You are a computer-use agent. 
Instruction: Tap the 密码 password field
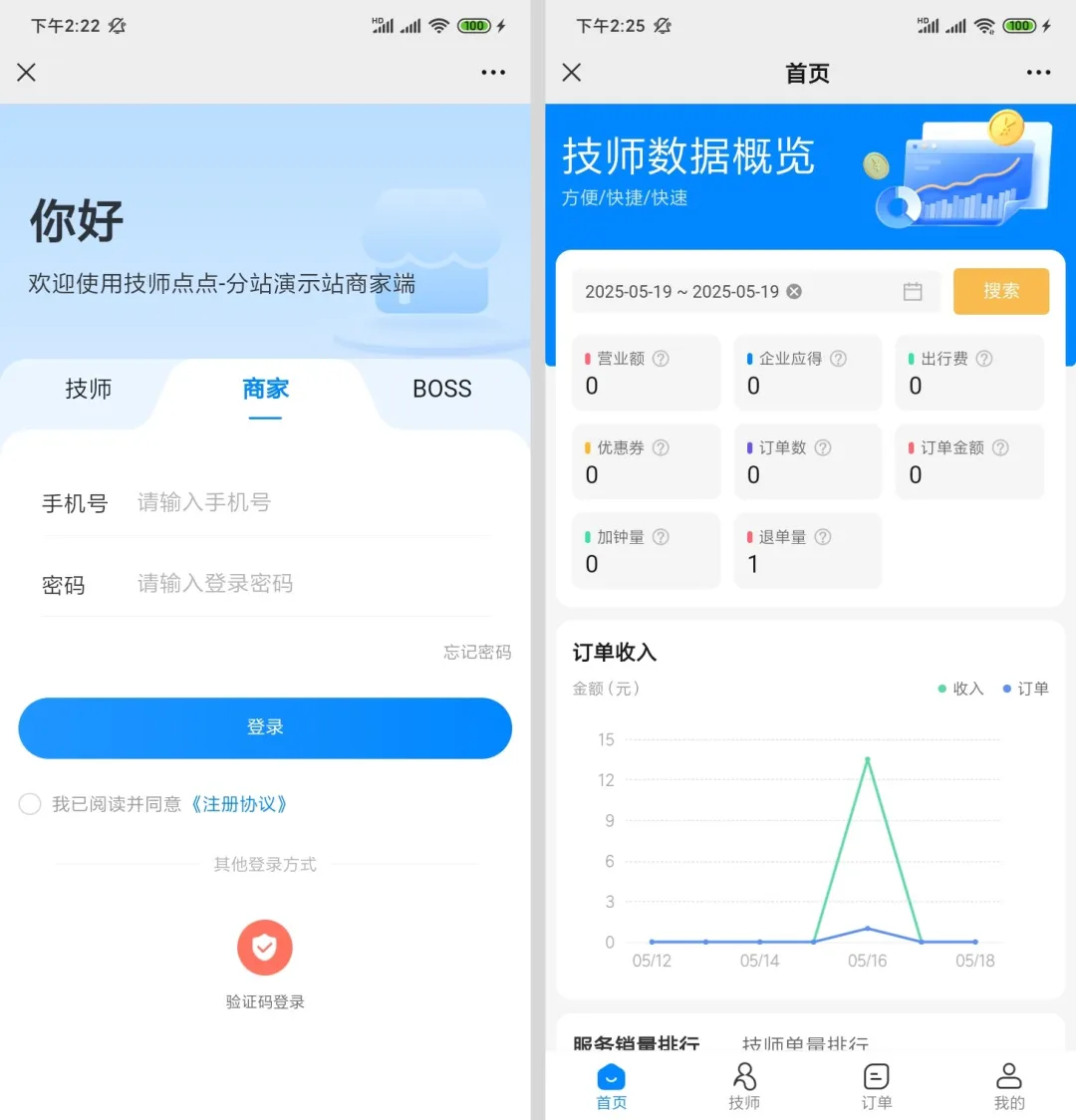tap(309, 584)
